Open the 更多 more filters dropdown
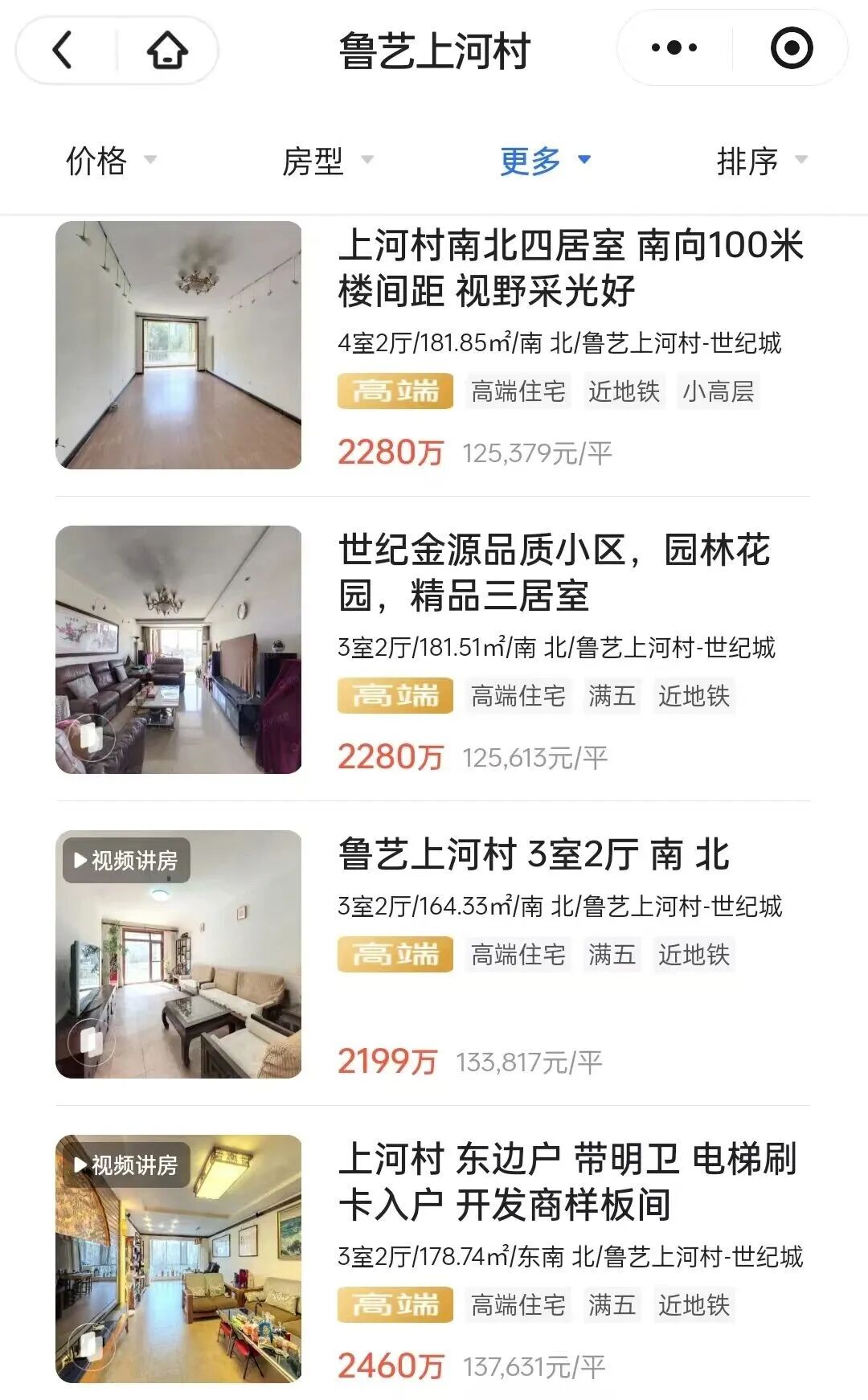Viewport: 868px width, 1400px height. (545, 161)
